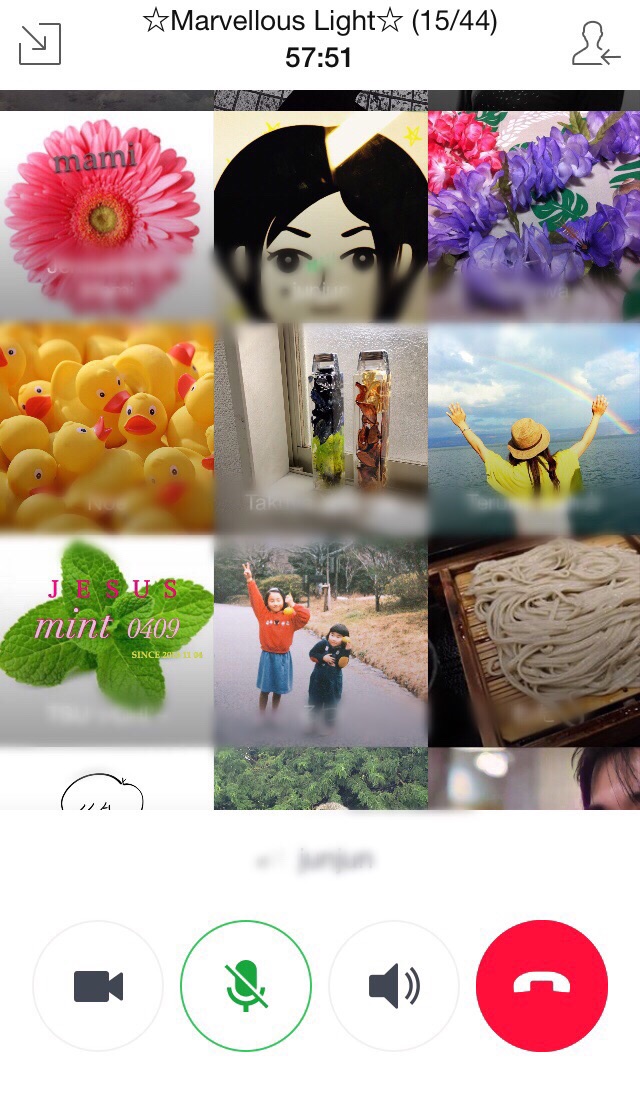This screenshot has height=1098, width=640.
Task: Select the rubber ducks participant tile
Action: point(106,428)
